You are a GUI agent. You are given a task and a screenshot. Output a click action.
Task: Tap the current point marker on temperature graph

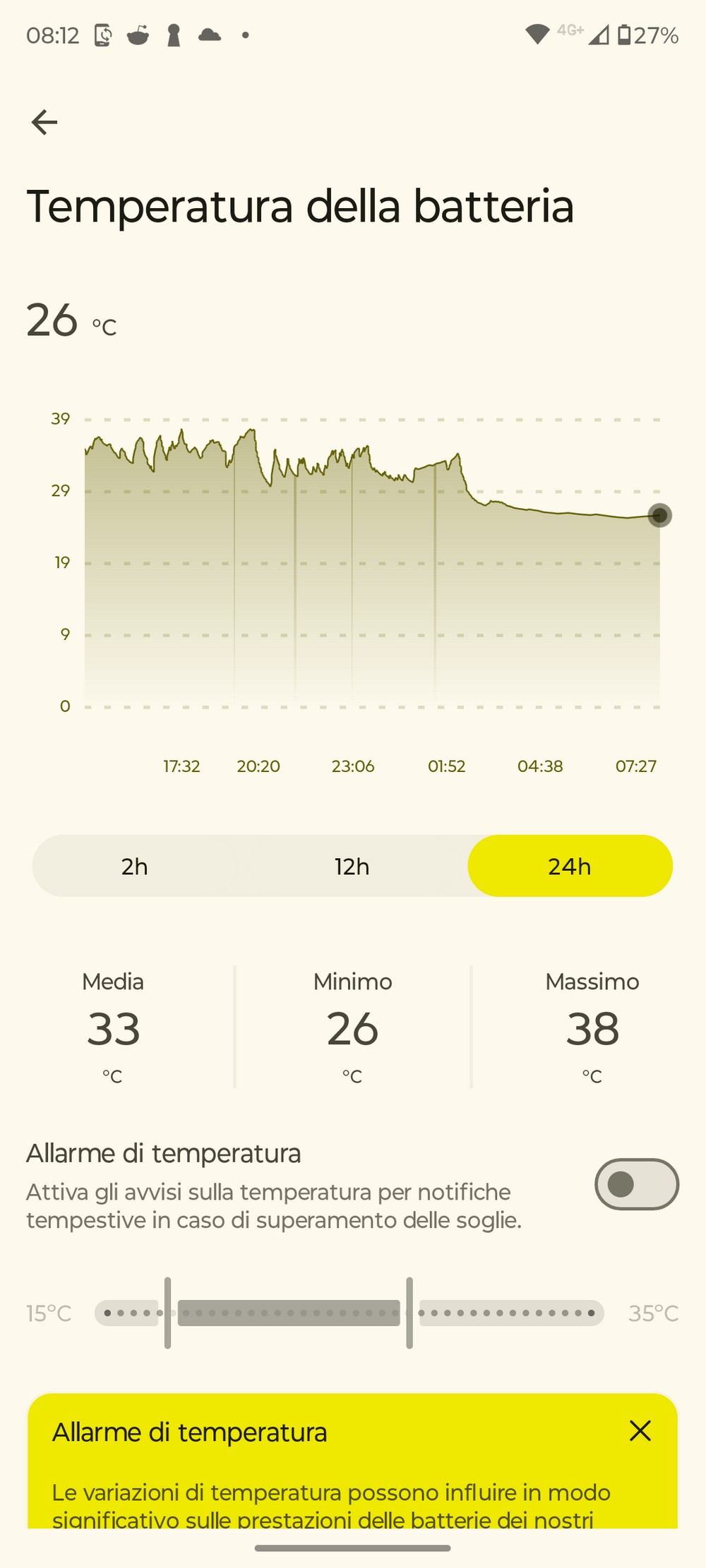[659, 515]
